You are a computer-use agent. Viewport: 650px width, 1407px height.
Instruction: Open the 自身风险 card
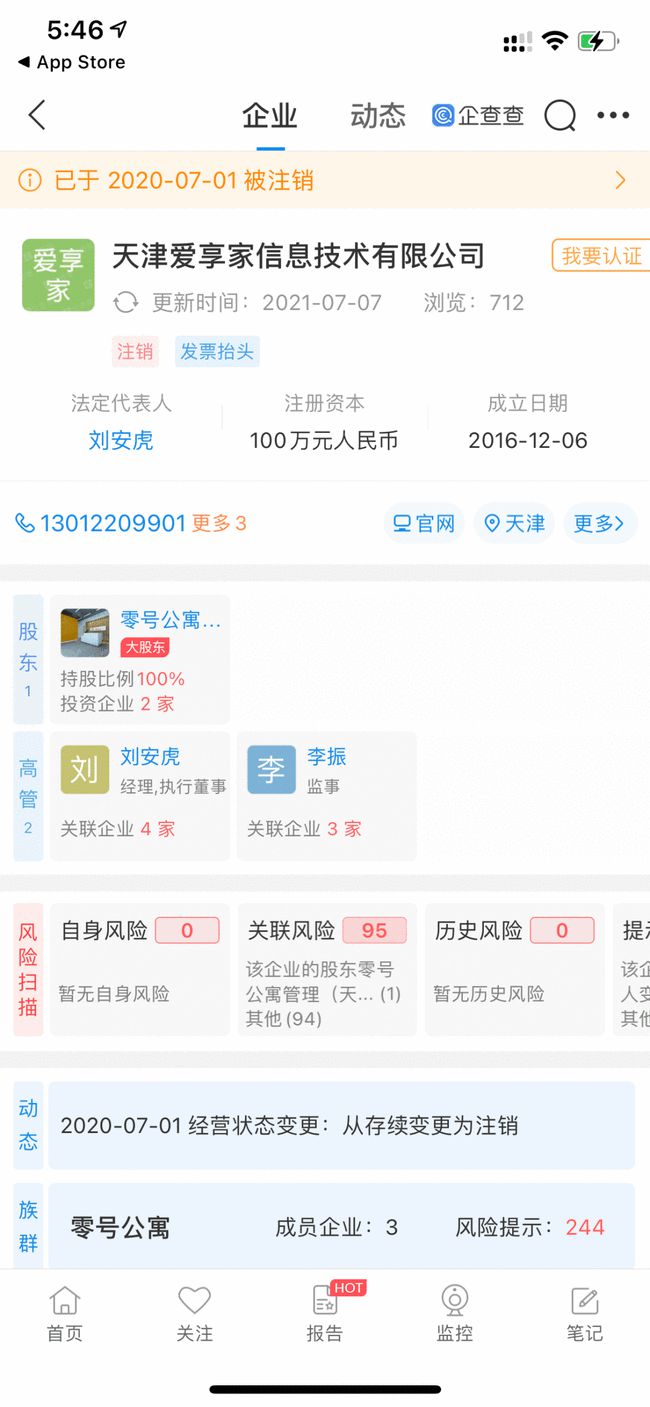(140, 968)
